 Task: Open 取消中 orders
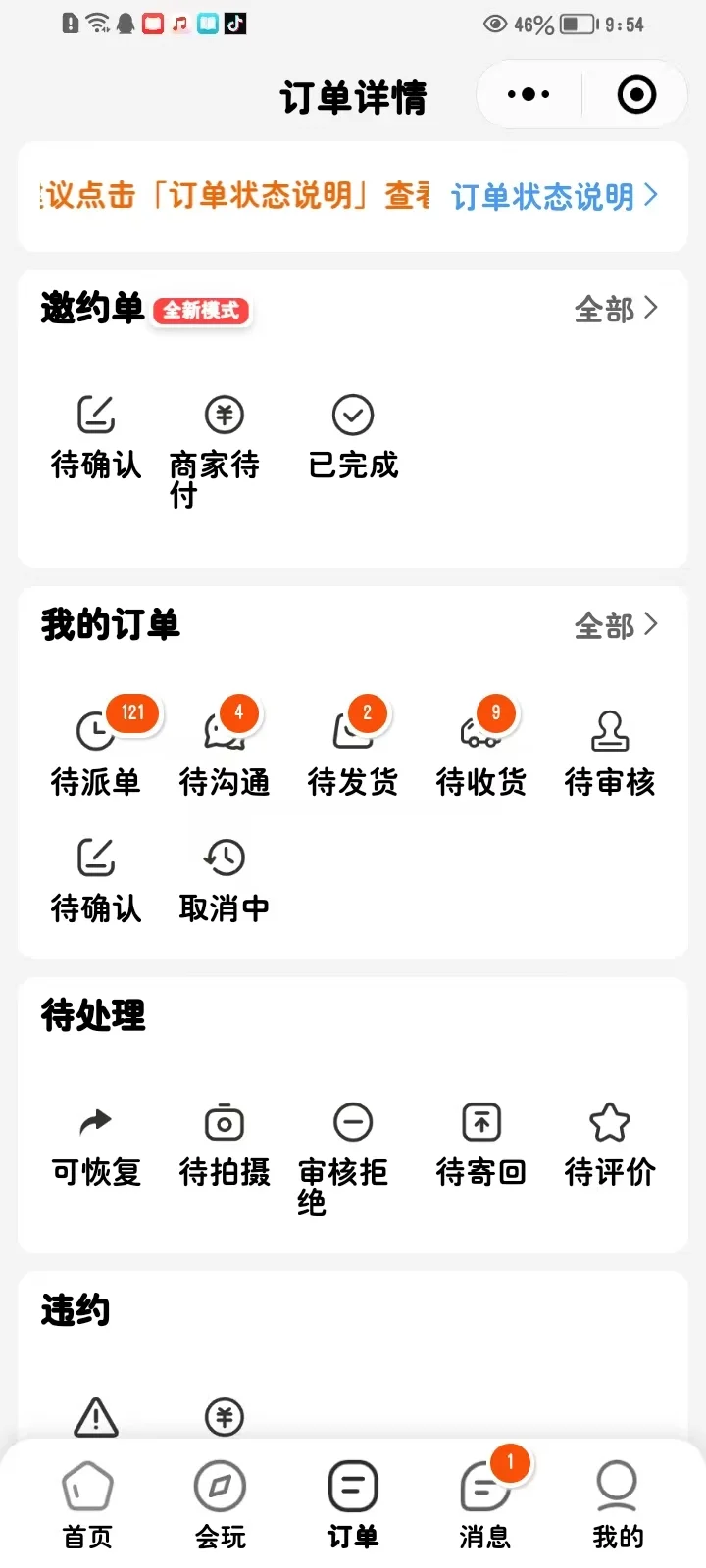pyautogui.click(x=225, y=880)
